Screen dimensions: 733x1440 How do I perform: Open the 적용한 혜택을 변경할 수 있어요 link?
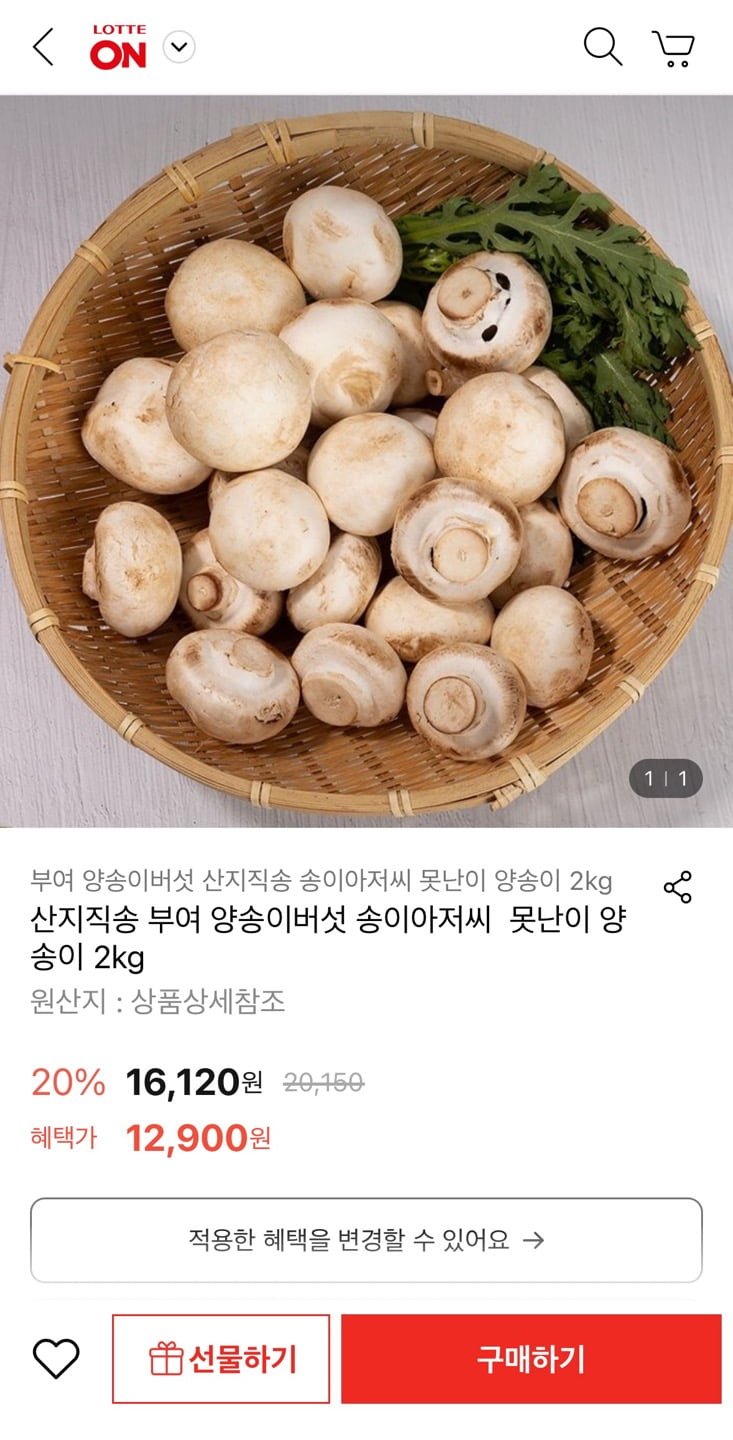(x=366, y=1240)
